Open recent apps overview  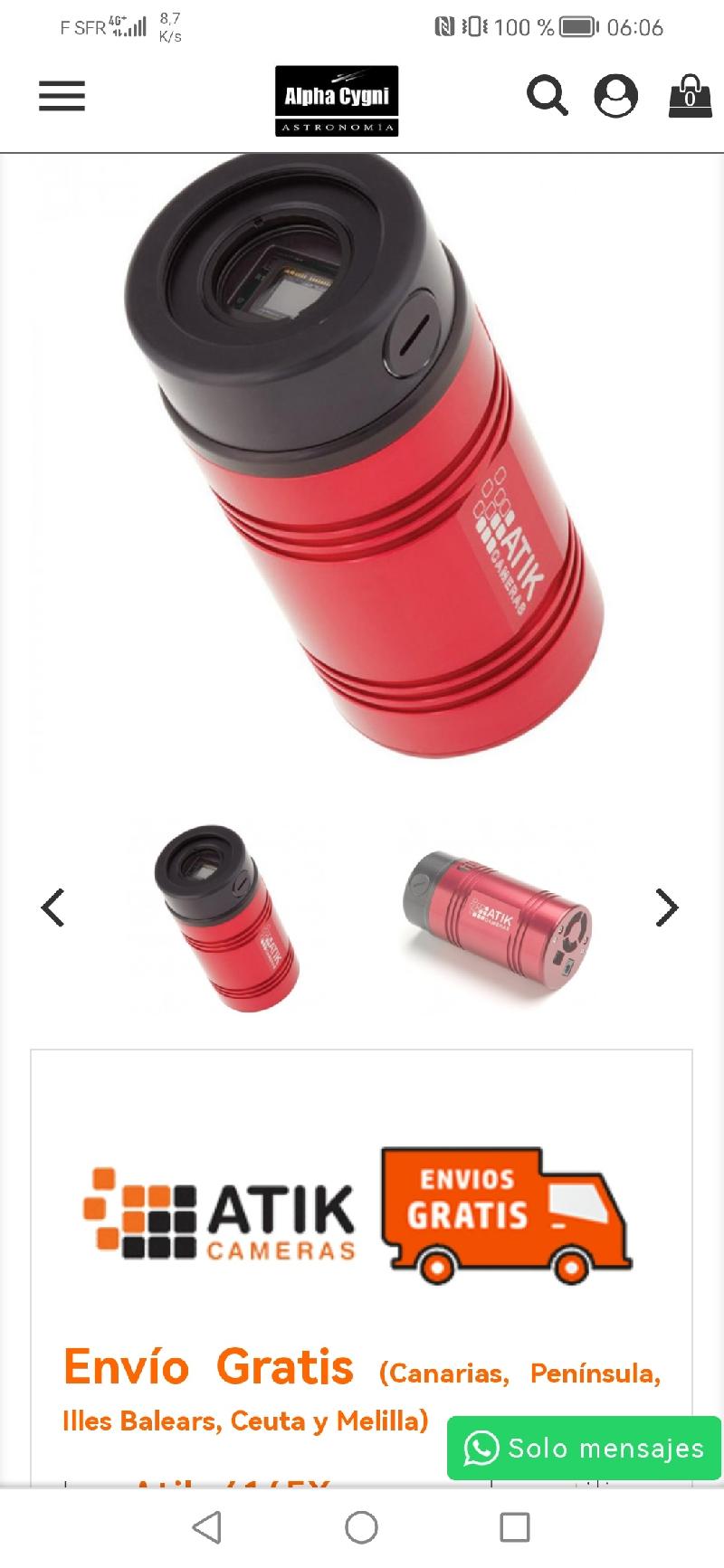pyautogui.click(x=514, y=1527)
